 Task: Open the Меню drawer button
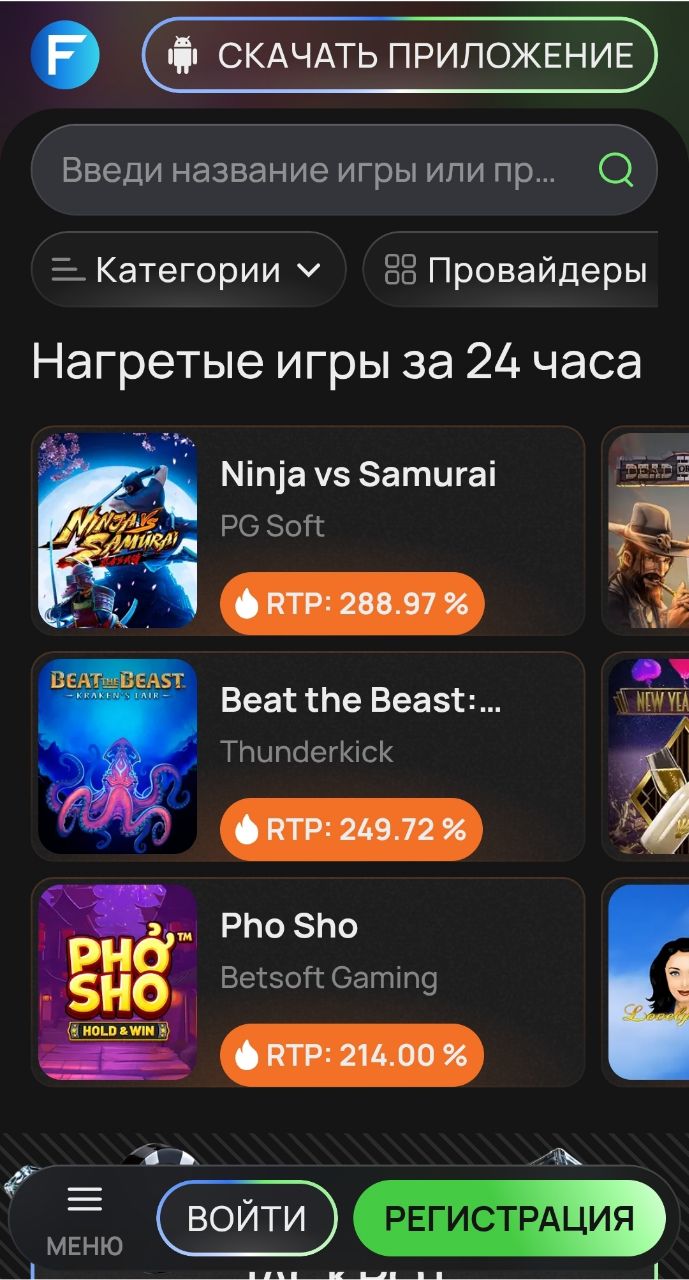point(85,1220)
